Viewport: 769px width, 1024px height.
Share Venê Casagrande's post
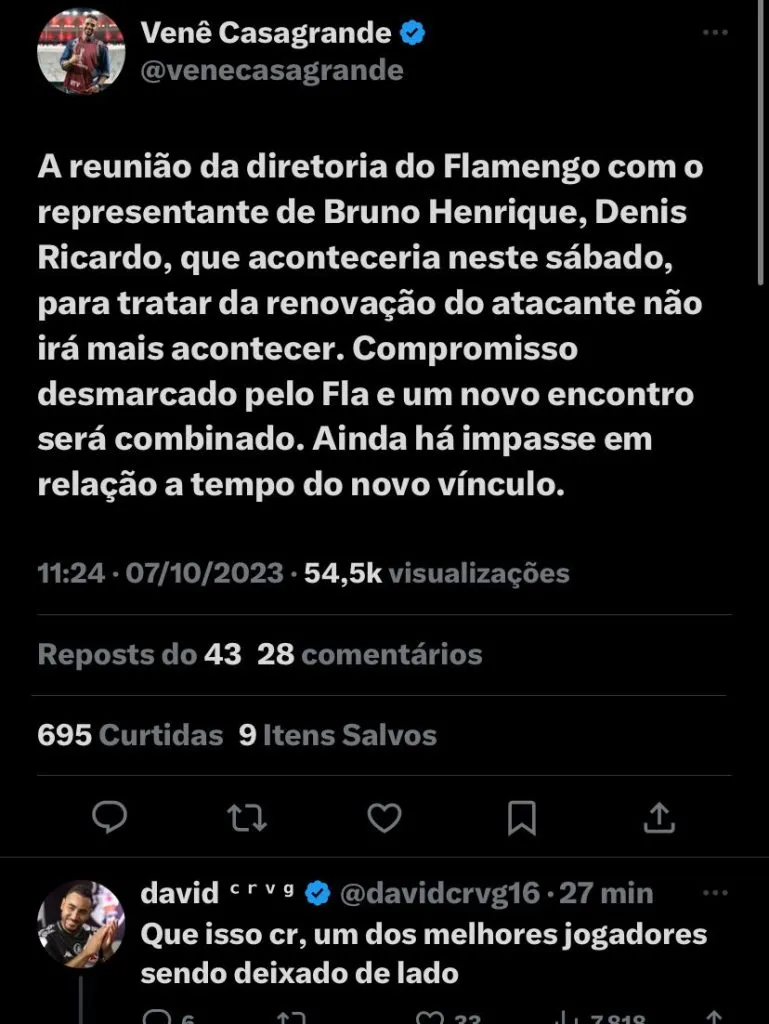coord(658,819)
